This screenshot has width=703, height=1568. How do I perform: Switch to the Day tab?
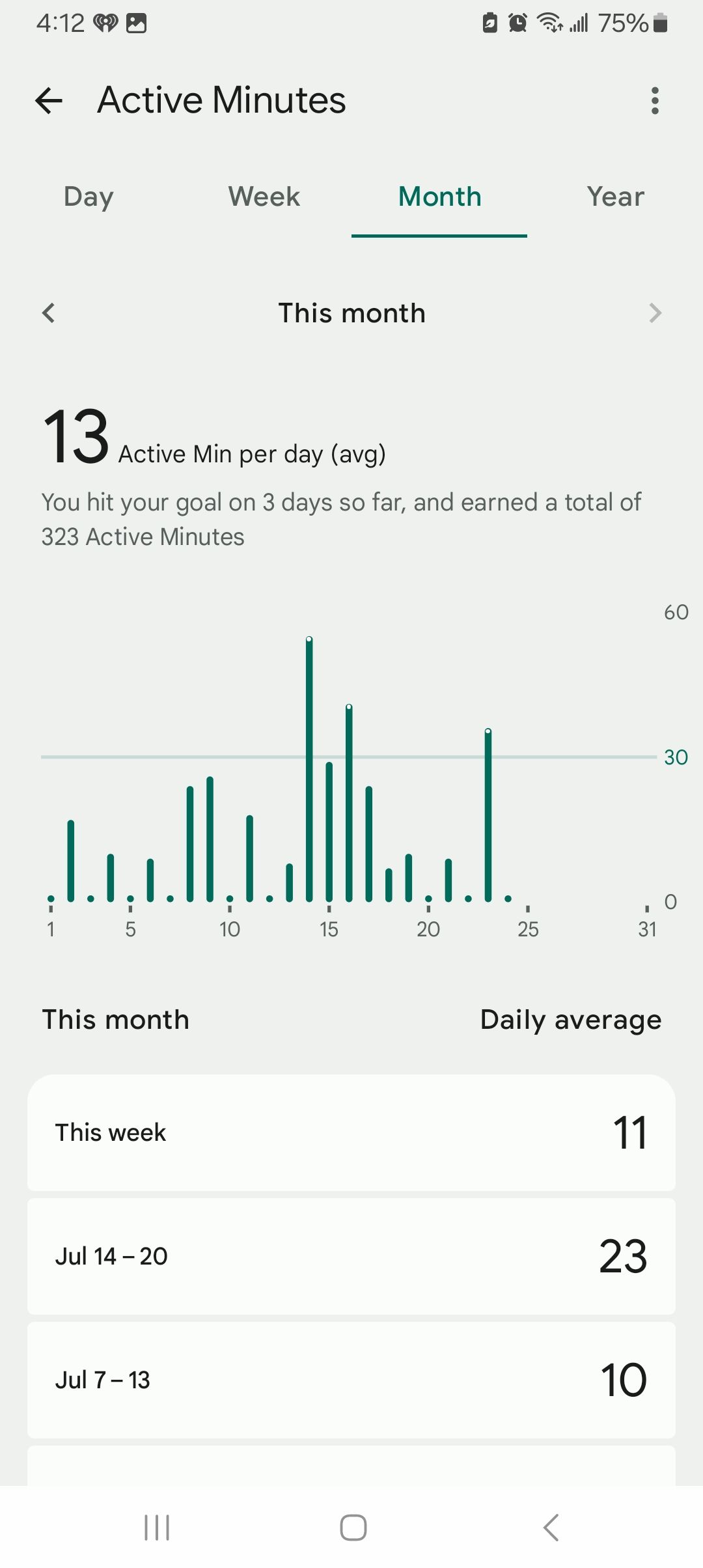(x=89, y=197)
